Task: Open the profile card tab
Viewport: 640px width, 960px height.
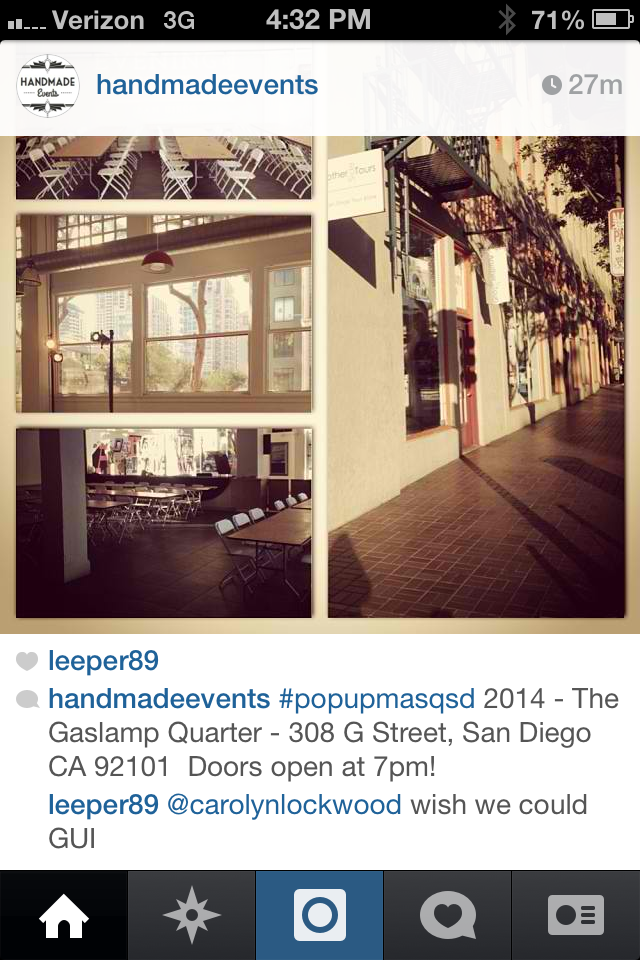Action: pos(576,916)
